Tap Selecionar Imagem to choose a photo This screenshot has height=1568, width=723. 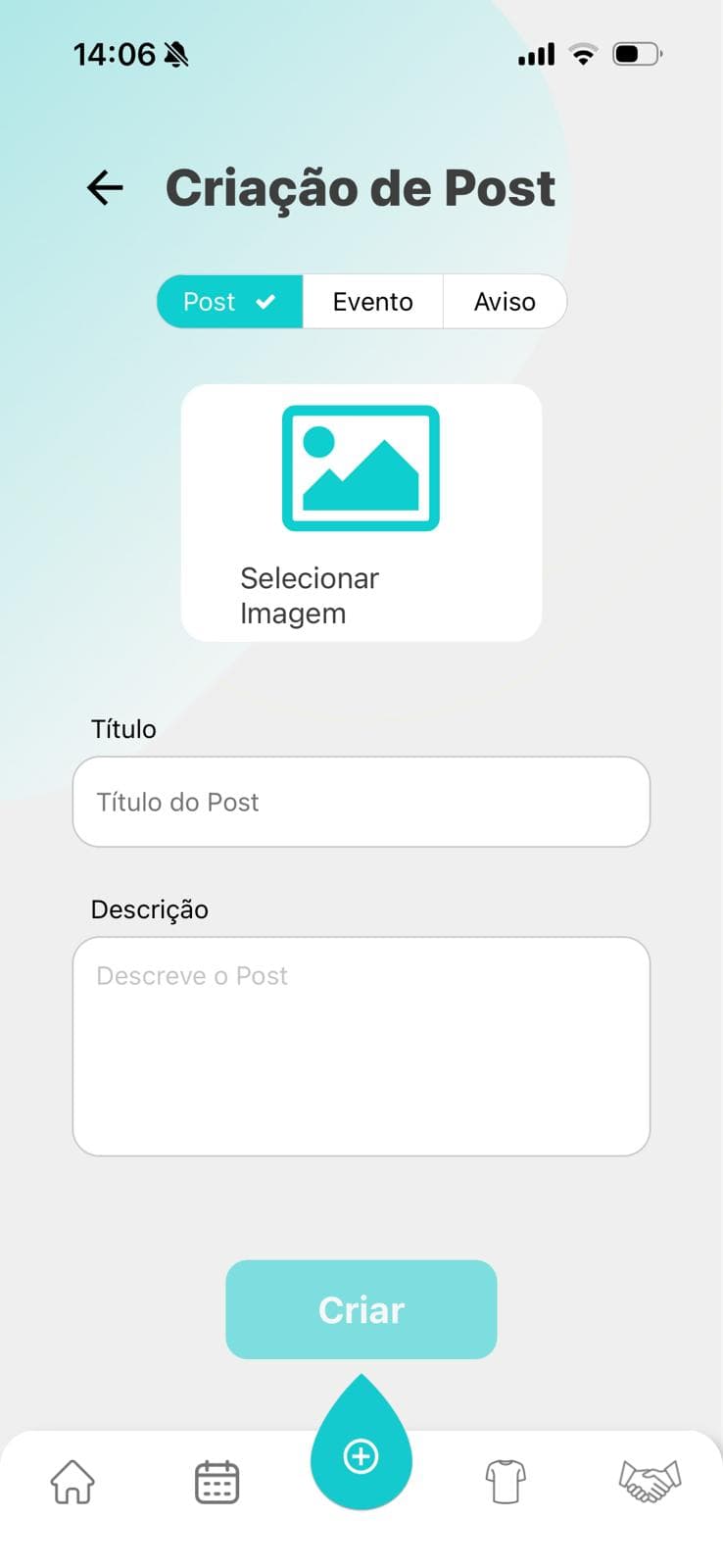coord(310,595)
